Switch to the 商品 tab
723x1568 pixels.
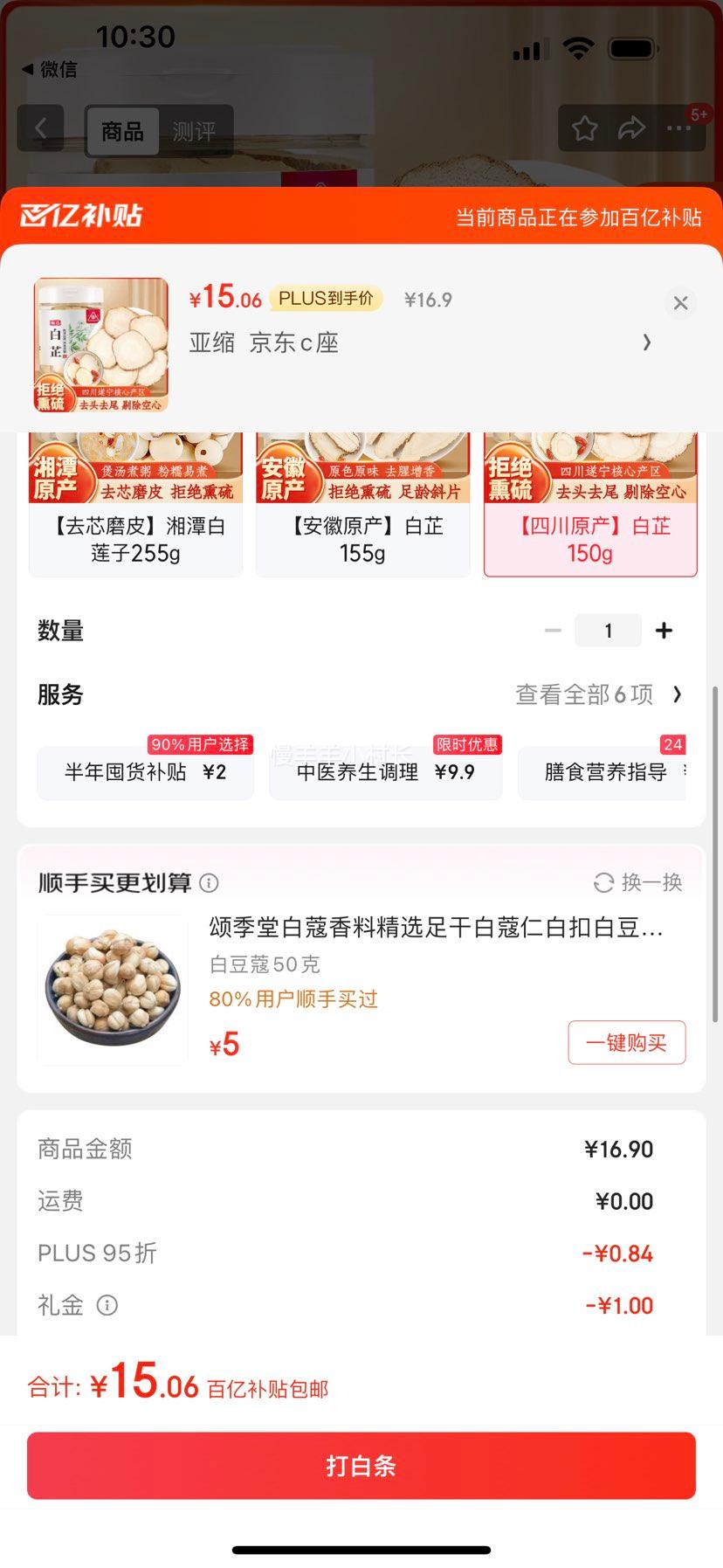[x=122, y=131]
